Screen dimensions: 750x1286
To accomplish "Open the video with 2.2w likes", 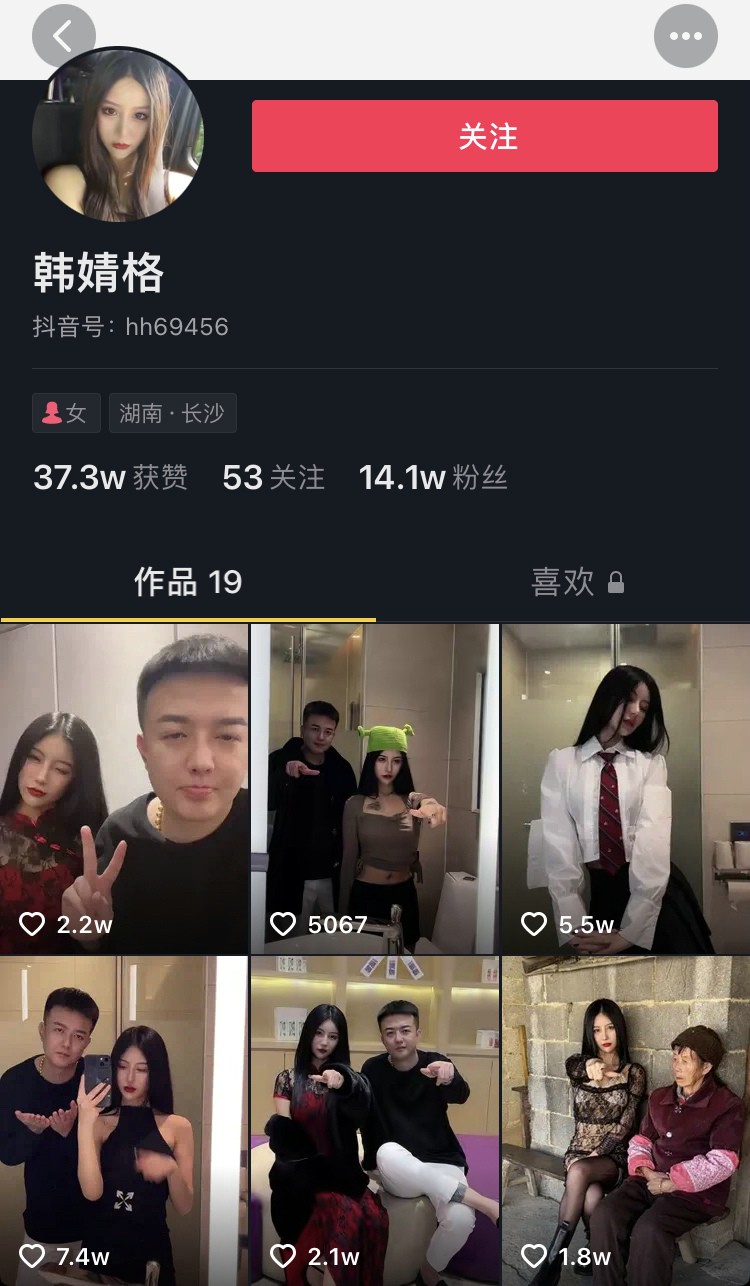I will click(124, 788).
